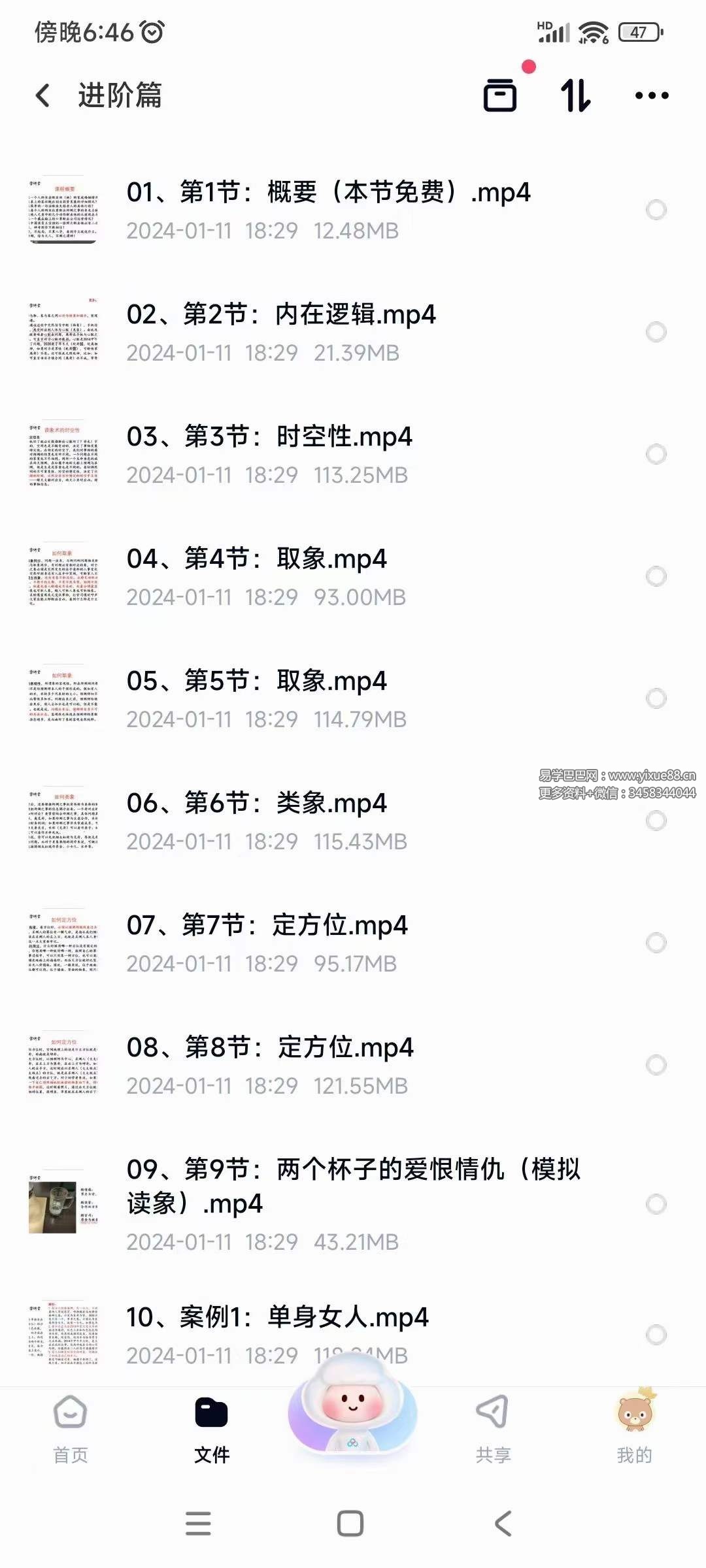This screenshot has height=1568, width=706.
Task: Tick the selection circle for 08、第8节：定方位.mp4
Action: [x=656, y=1065]
